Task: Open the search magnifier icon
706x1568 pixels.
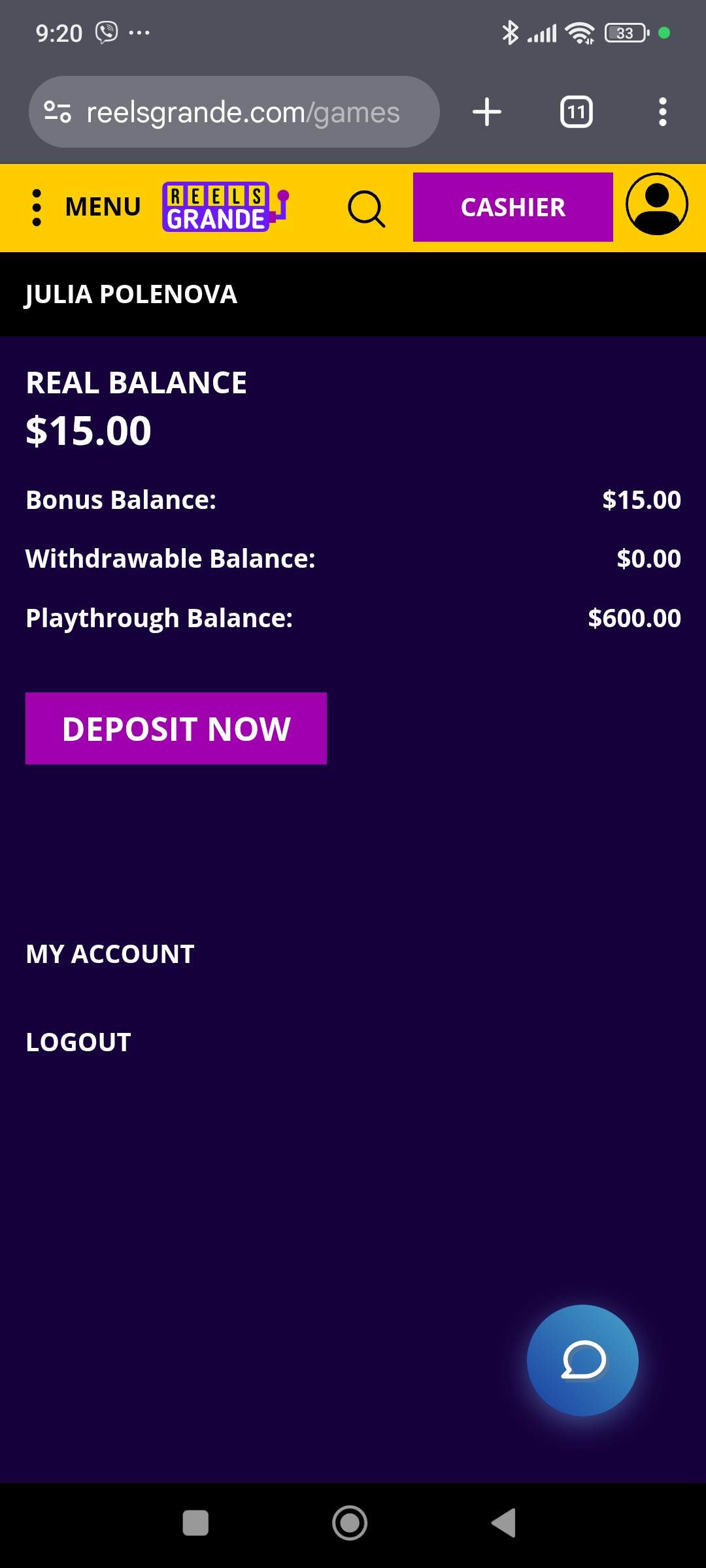Action: [x=366, y=208]
